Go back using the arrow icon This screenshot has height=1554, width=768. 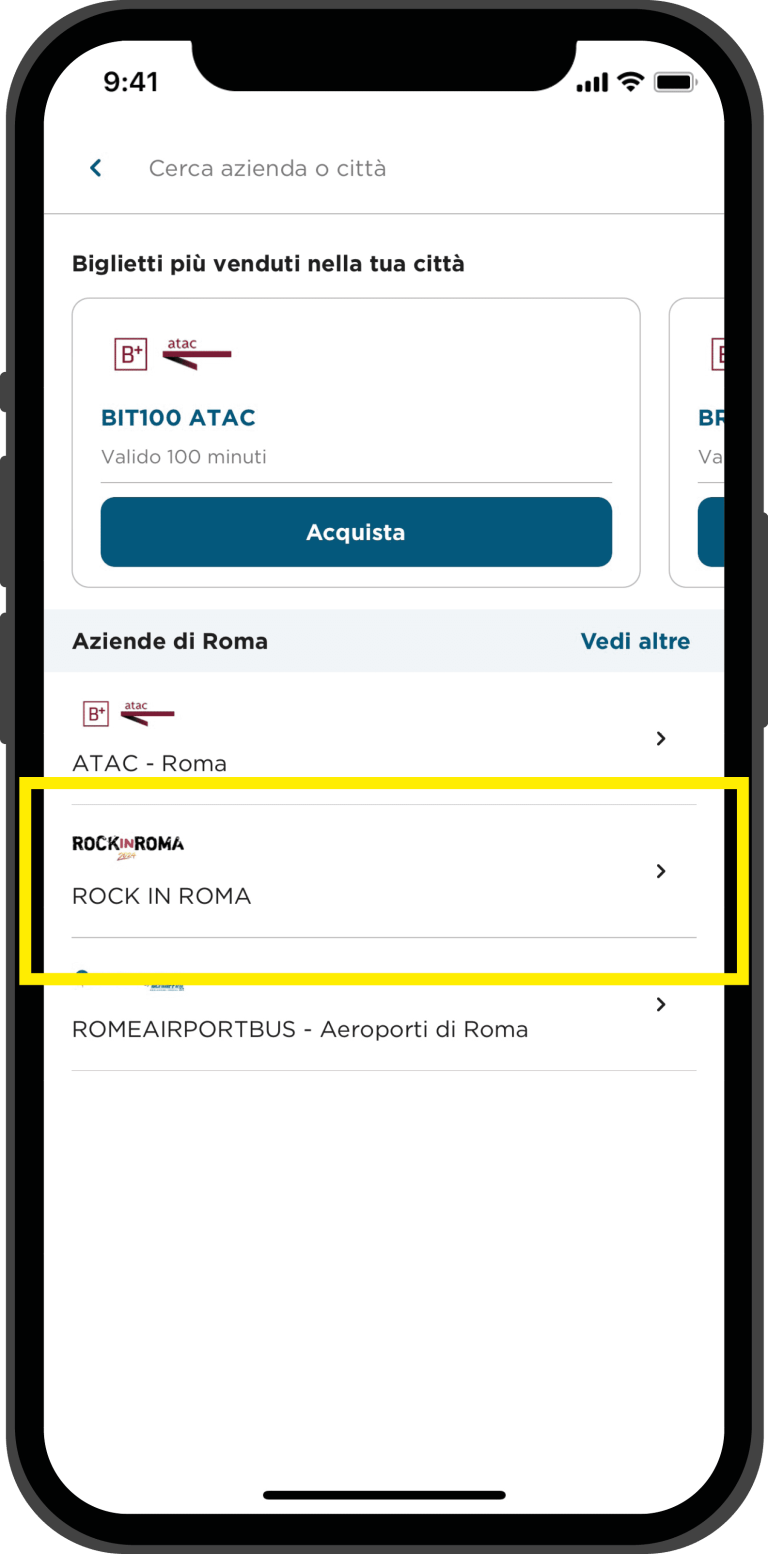click(96, 168)
